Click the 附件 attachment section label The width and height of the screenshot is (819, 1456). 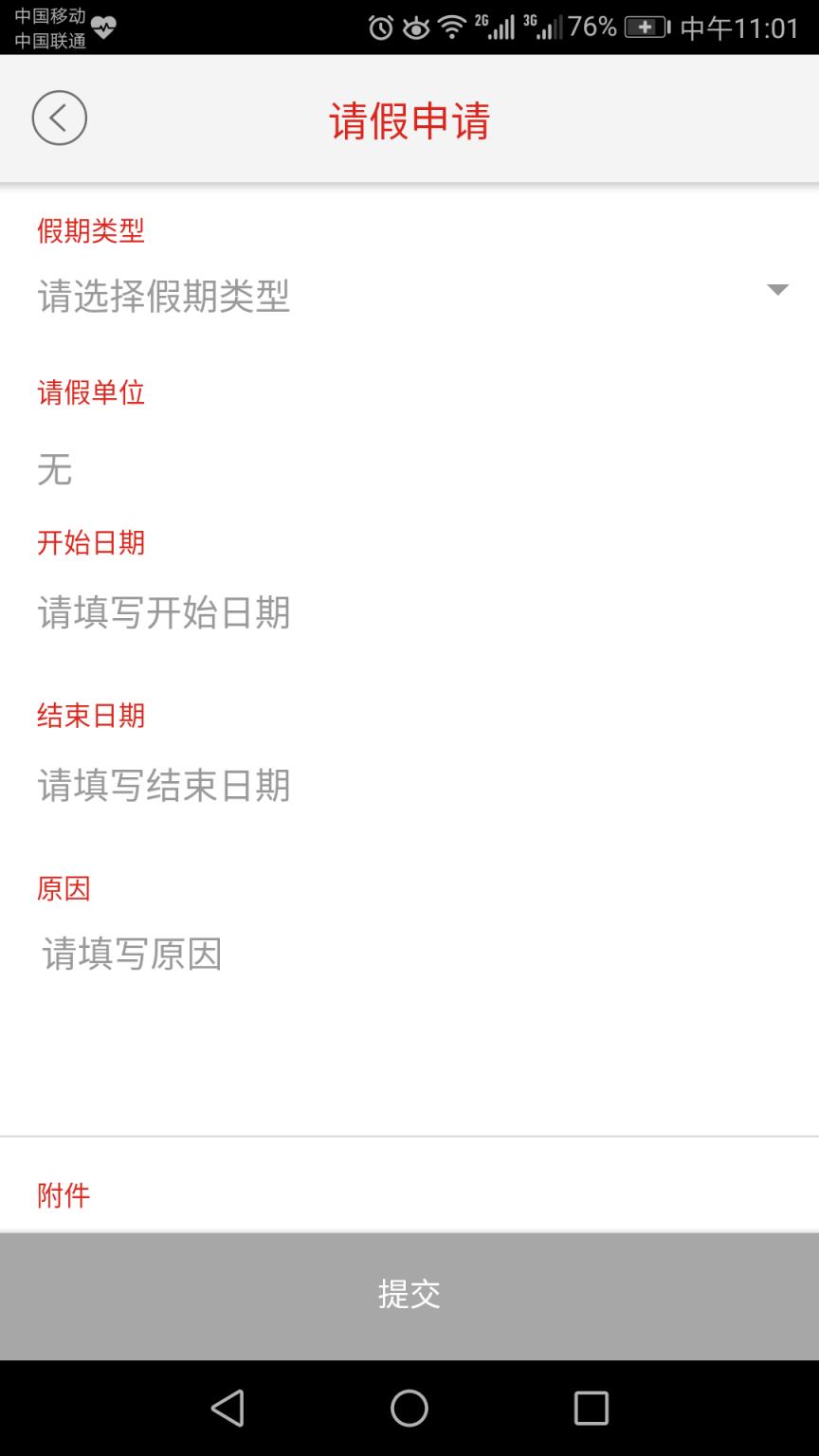64,1194
